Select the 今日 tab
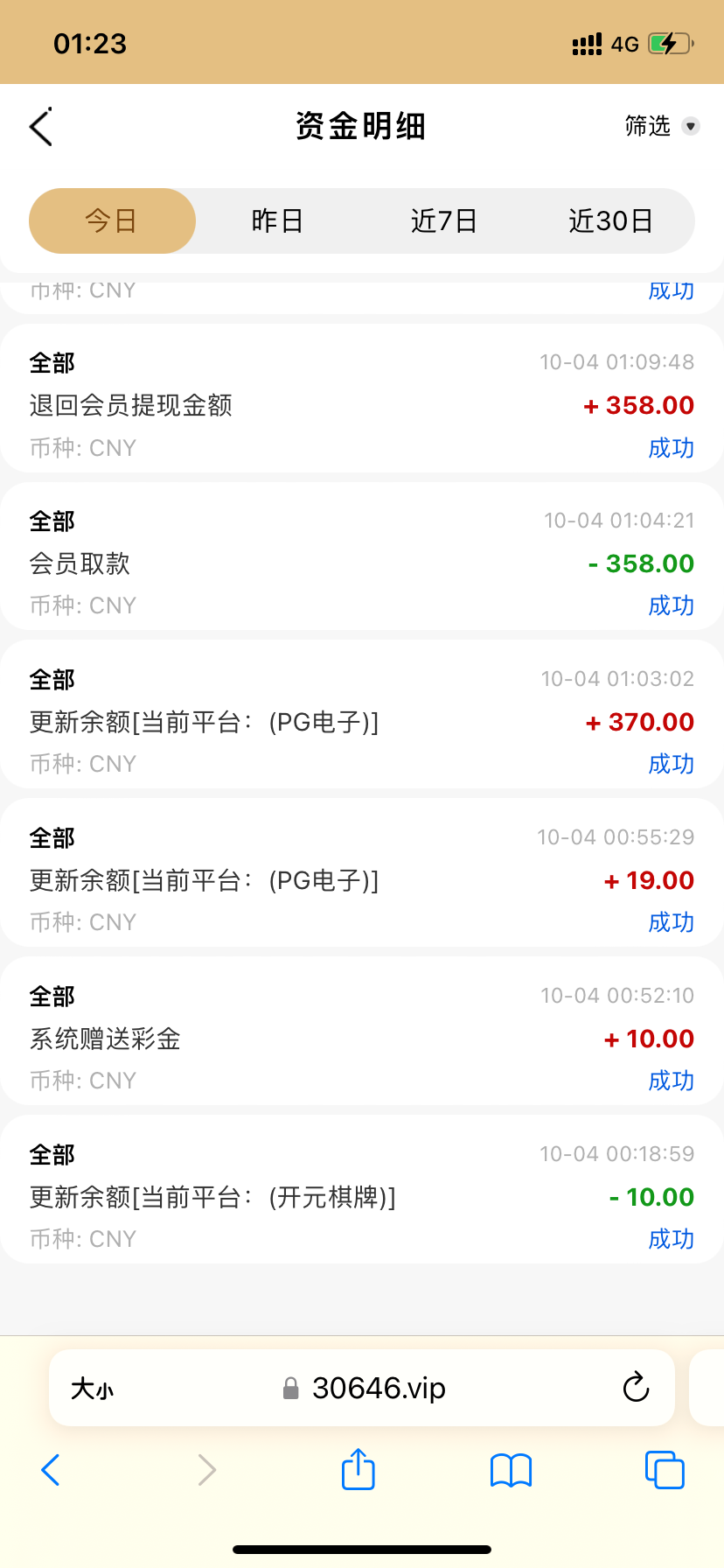This screenshot has height=1568, width=724. pos(112,221)
